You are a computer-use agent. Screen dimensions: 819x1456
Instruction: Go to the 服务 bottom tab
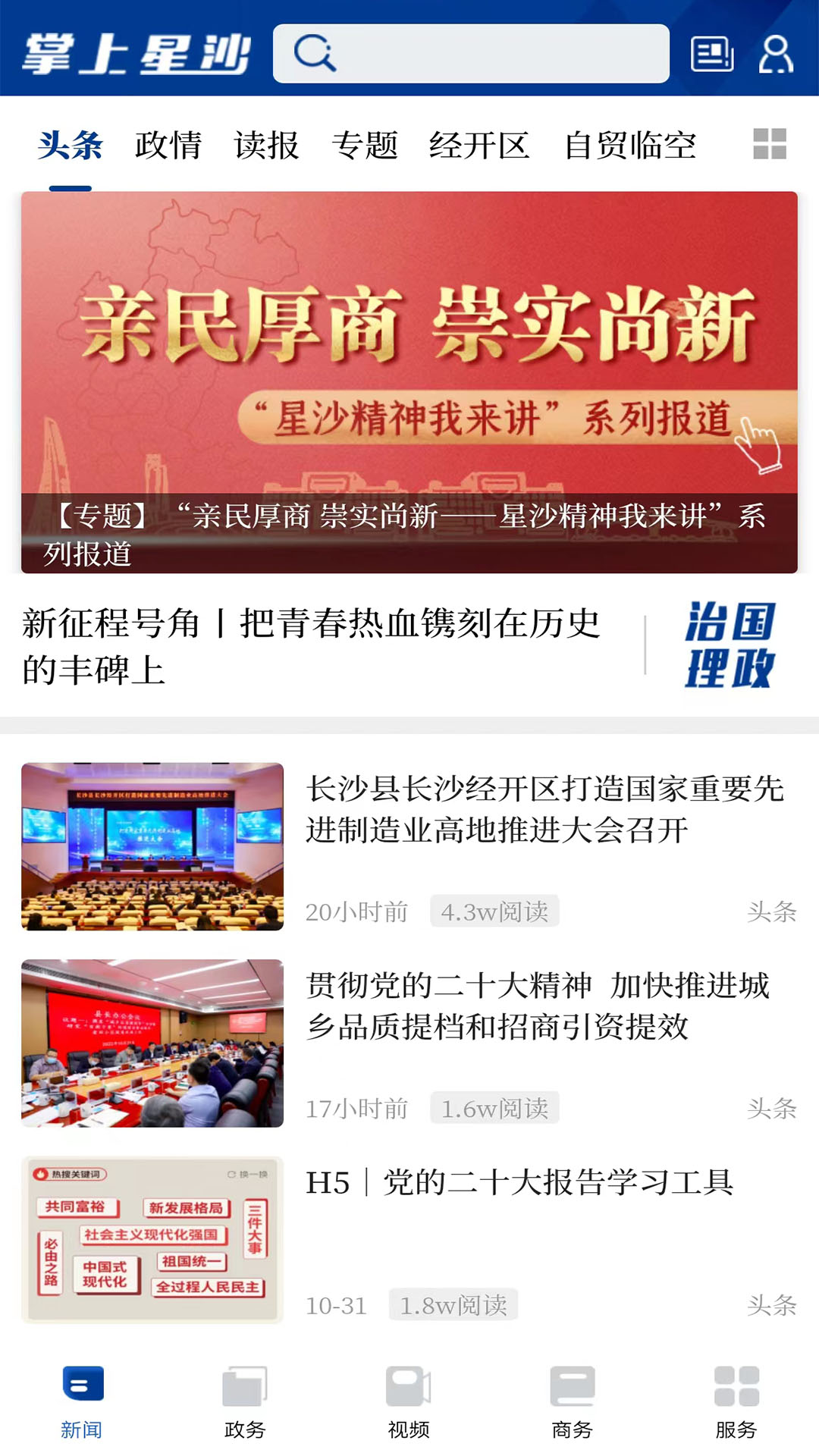(736, 1403)
